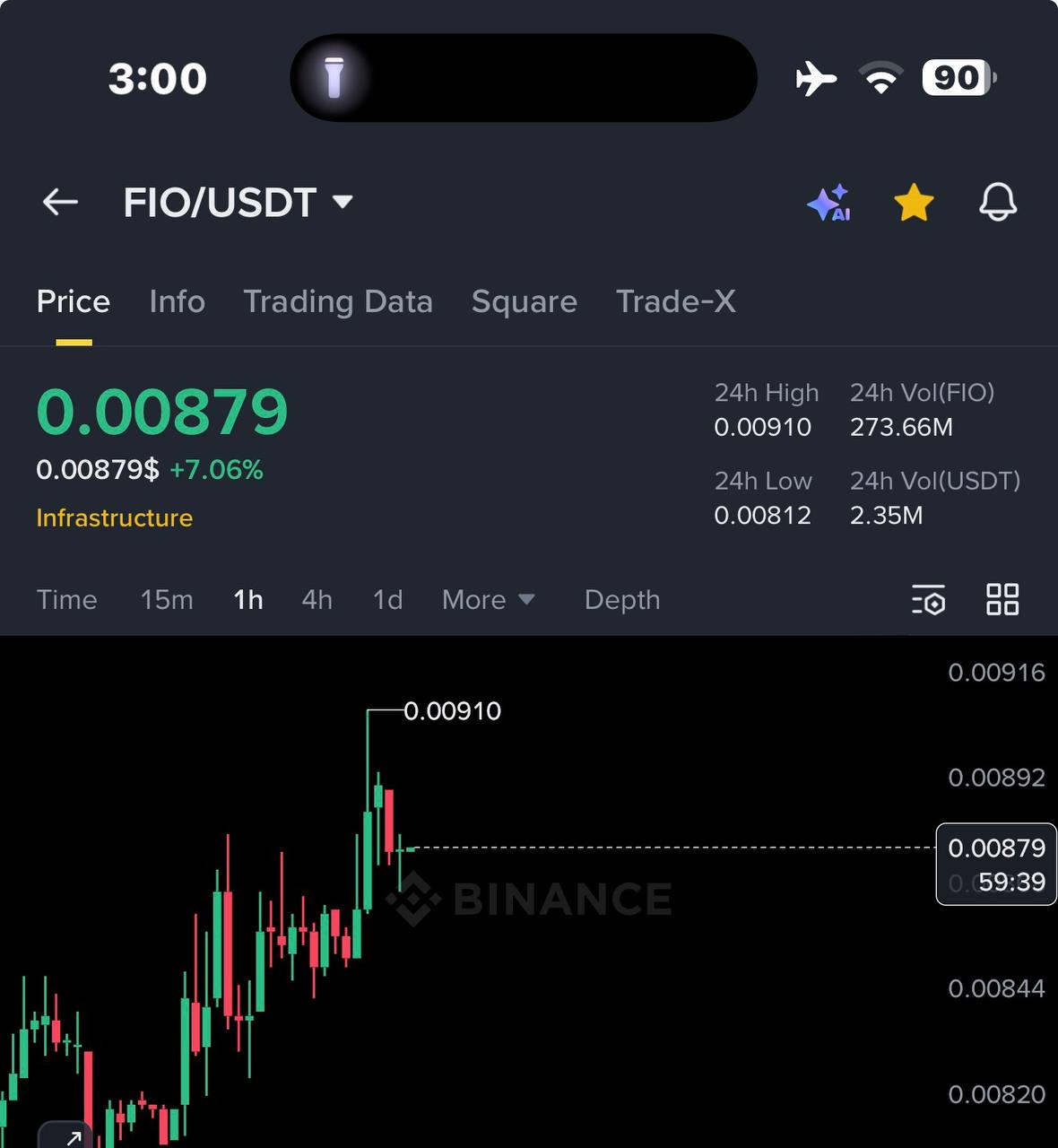Select the 15m chart interval
The height and width of the screenshot is (1148, 1058).
[167, 599]
